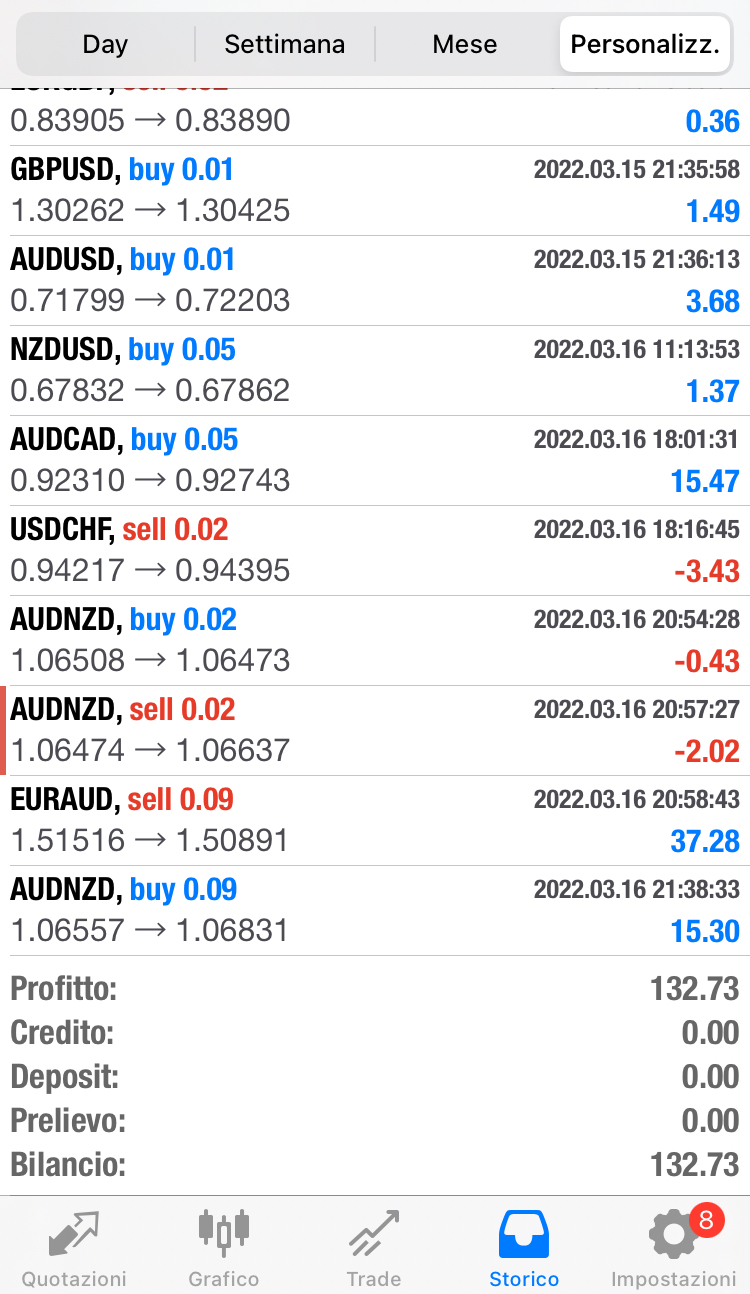The image size is (750, 1294).
Task: Select the Storico history tab
Action: click(x=524, y=1248)
